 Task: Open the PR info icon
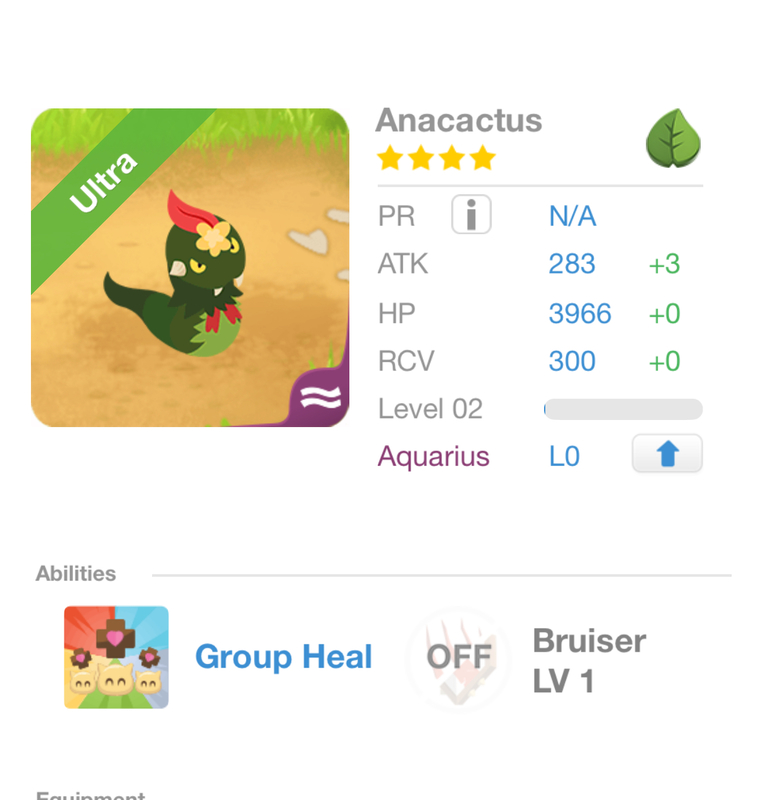pos(471,215)
